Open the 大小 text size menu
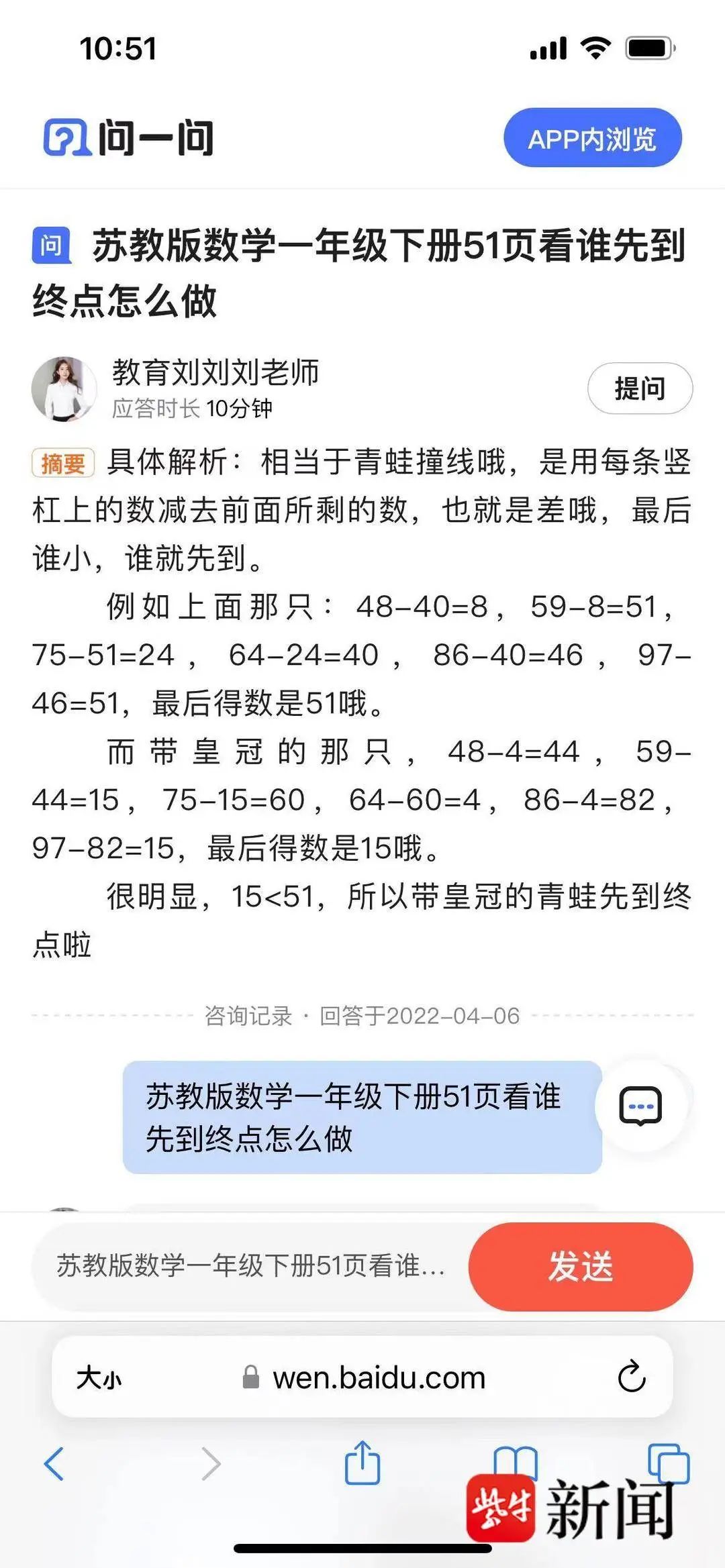 (99, 1377)
